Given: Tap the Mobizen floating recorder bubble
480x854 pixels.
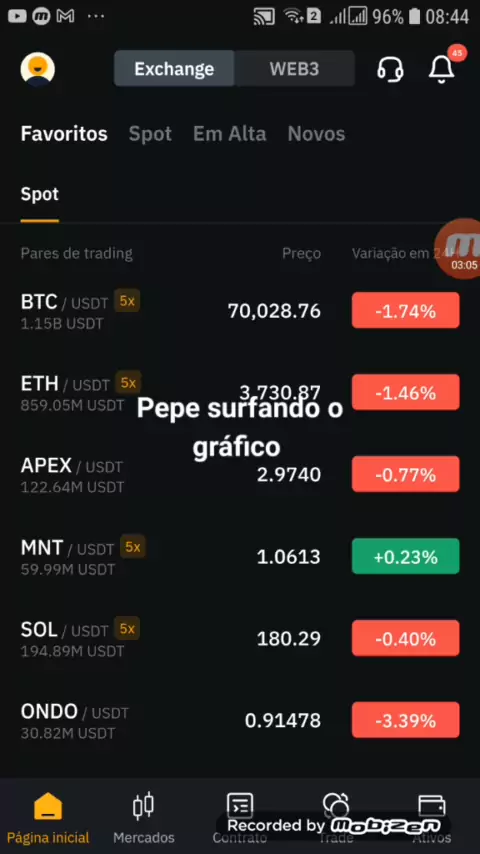Looking at the screenshot, I should coord(460,248).
